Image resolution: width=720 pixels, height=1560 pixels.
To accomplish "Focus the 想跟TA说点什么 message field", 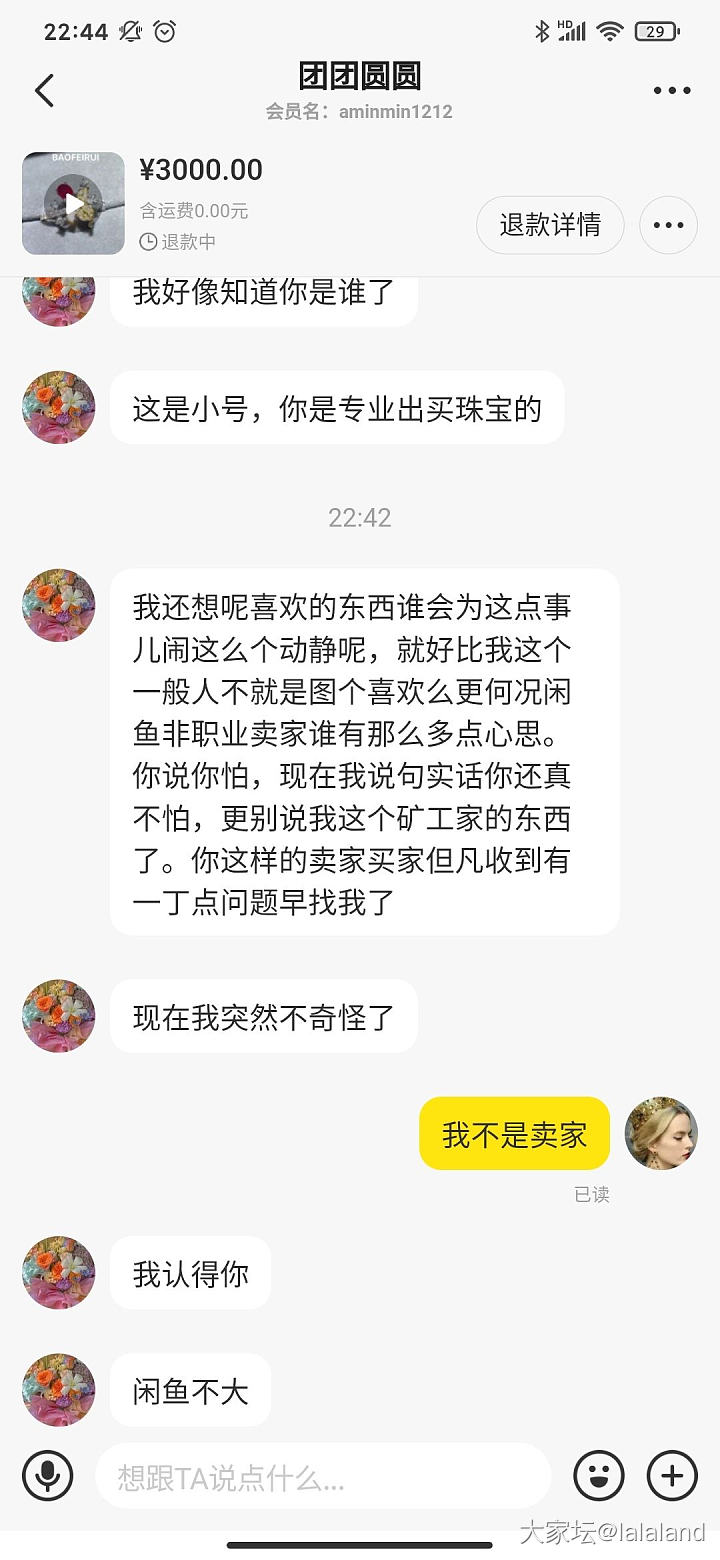I will coord(322,1475).
